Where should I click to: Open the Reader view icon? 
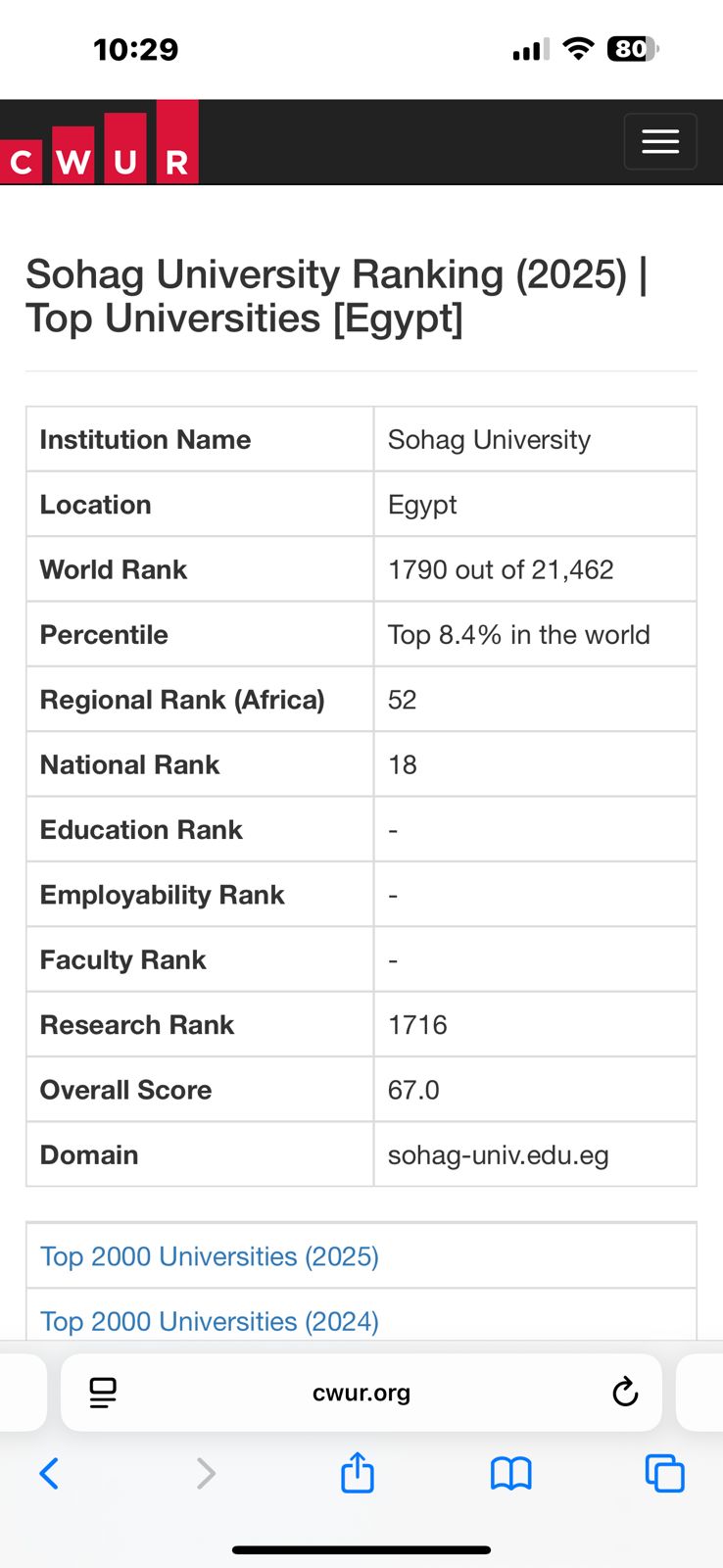click(x=102, y=1392)
